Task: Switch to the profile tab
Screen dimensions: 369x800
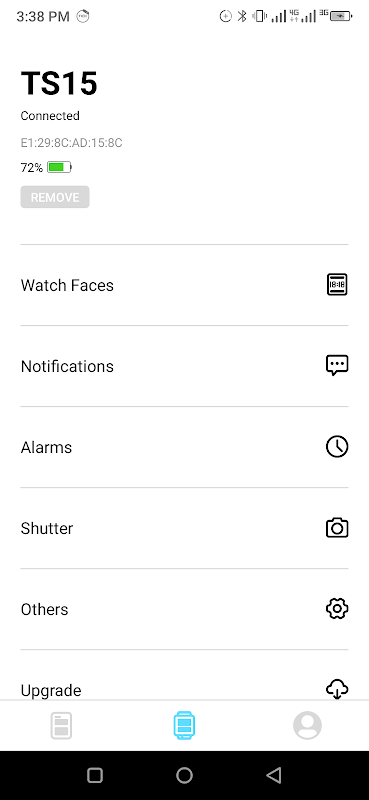Action: (x=307, y=726)
